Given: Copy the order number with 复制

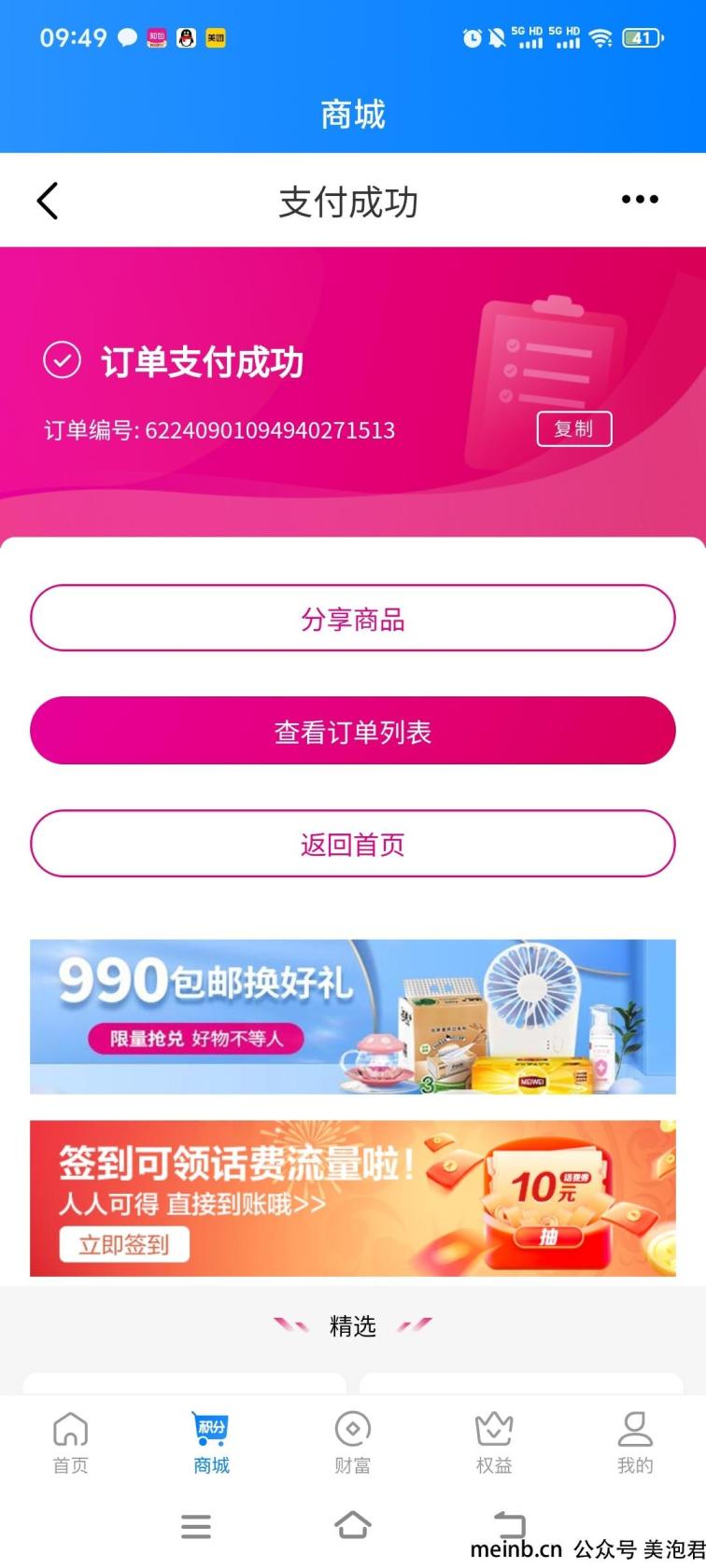Looking at the screenshot, I should (573, 428).
